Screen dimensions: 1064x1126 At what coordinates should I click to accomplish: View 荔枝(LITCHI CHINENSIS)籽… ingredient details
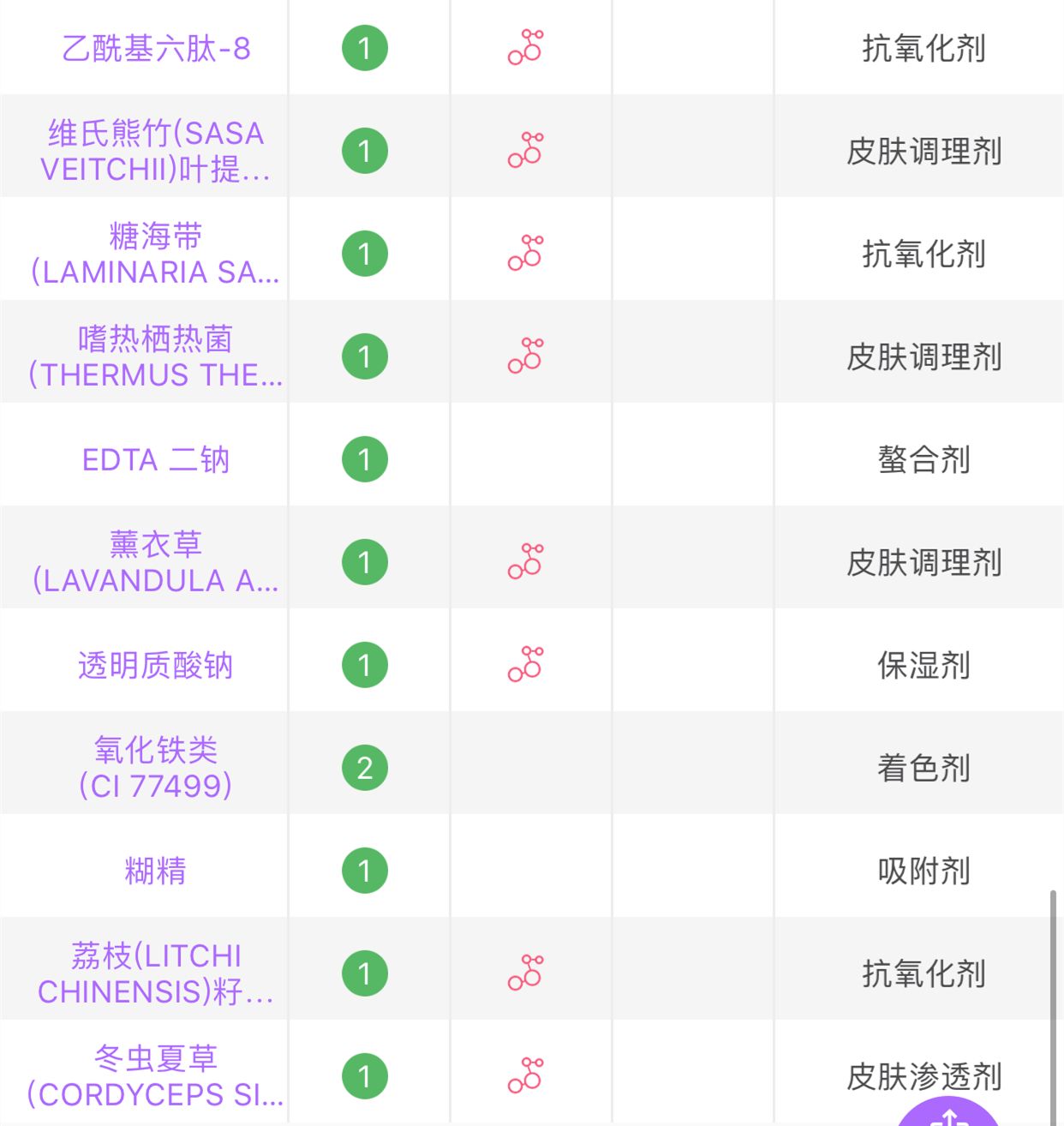click(156, 973)
